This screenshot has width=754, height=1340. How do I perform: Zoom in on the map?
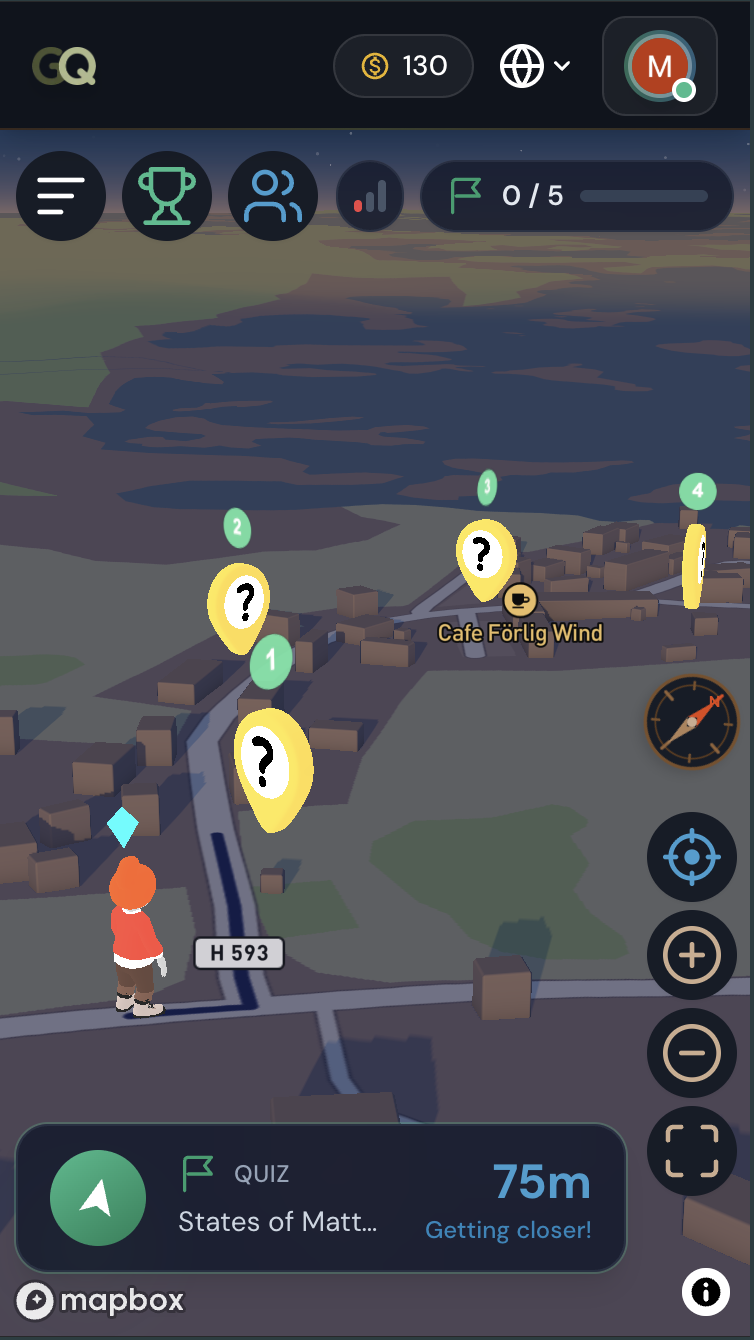(x=691, y=955)
